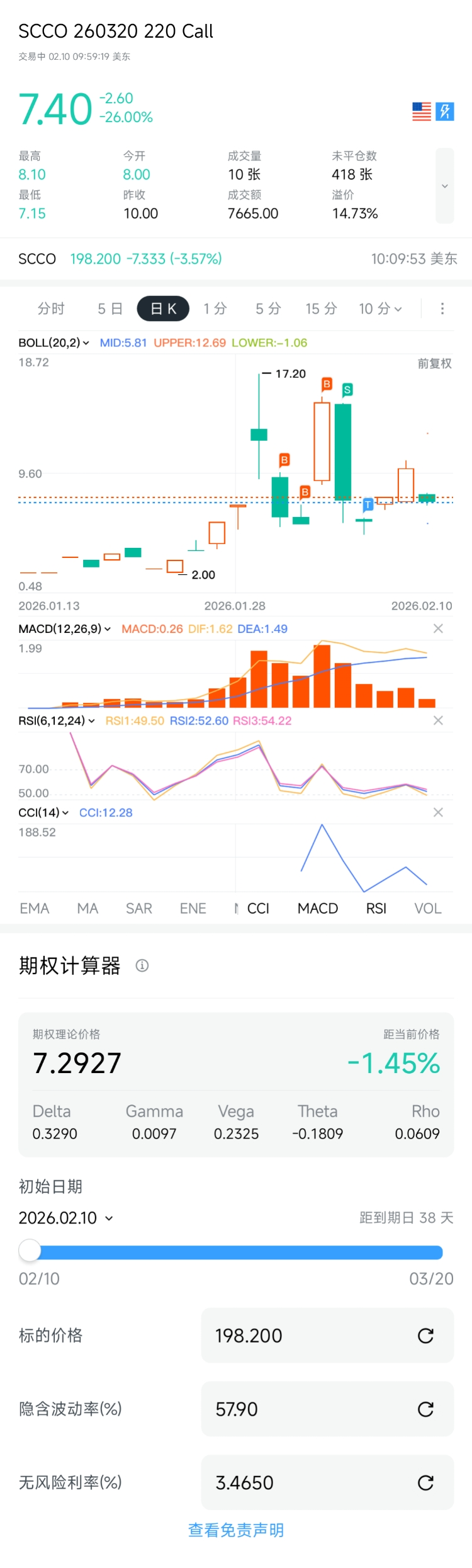The height and width of the screenshot is (1568, 472).
Task: Select the SAR indicator
Action: coord(139,908)
